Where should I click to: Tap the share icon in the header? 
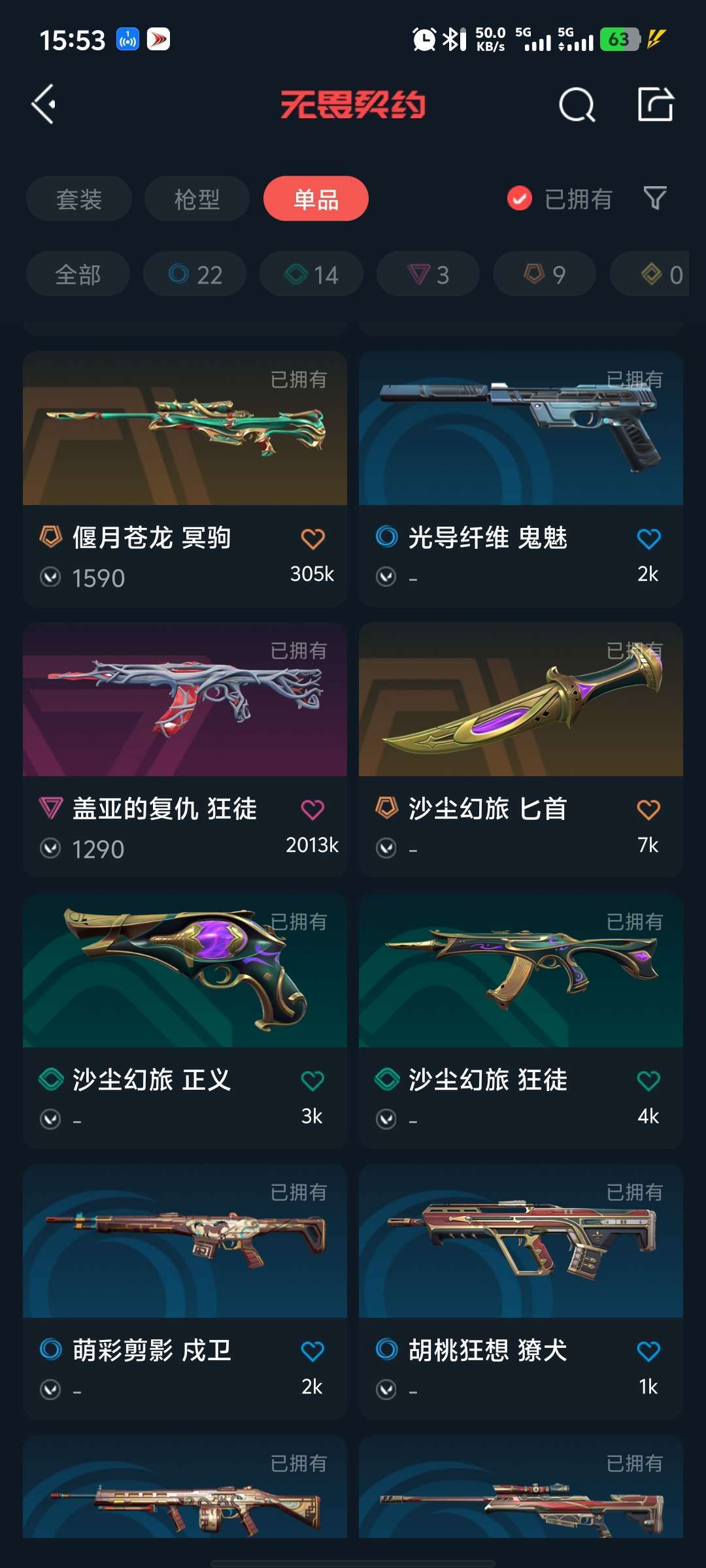pos(655,104)
